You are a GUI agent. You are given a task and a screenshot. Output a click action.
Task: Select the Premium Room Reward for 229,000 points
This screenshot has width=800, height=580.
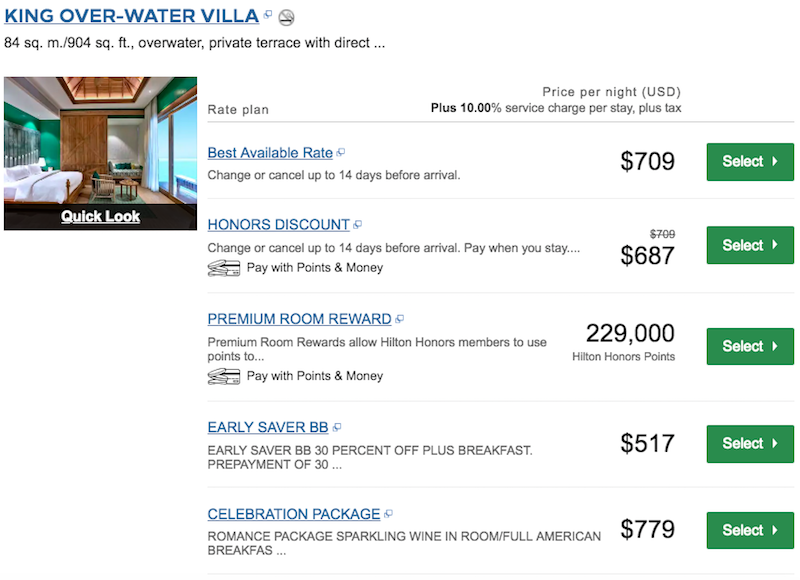750,346
